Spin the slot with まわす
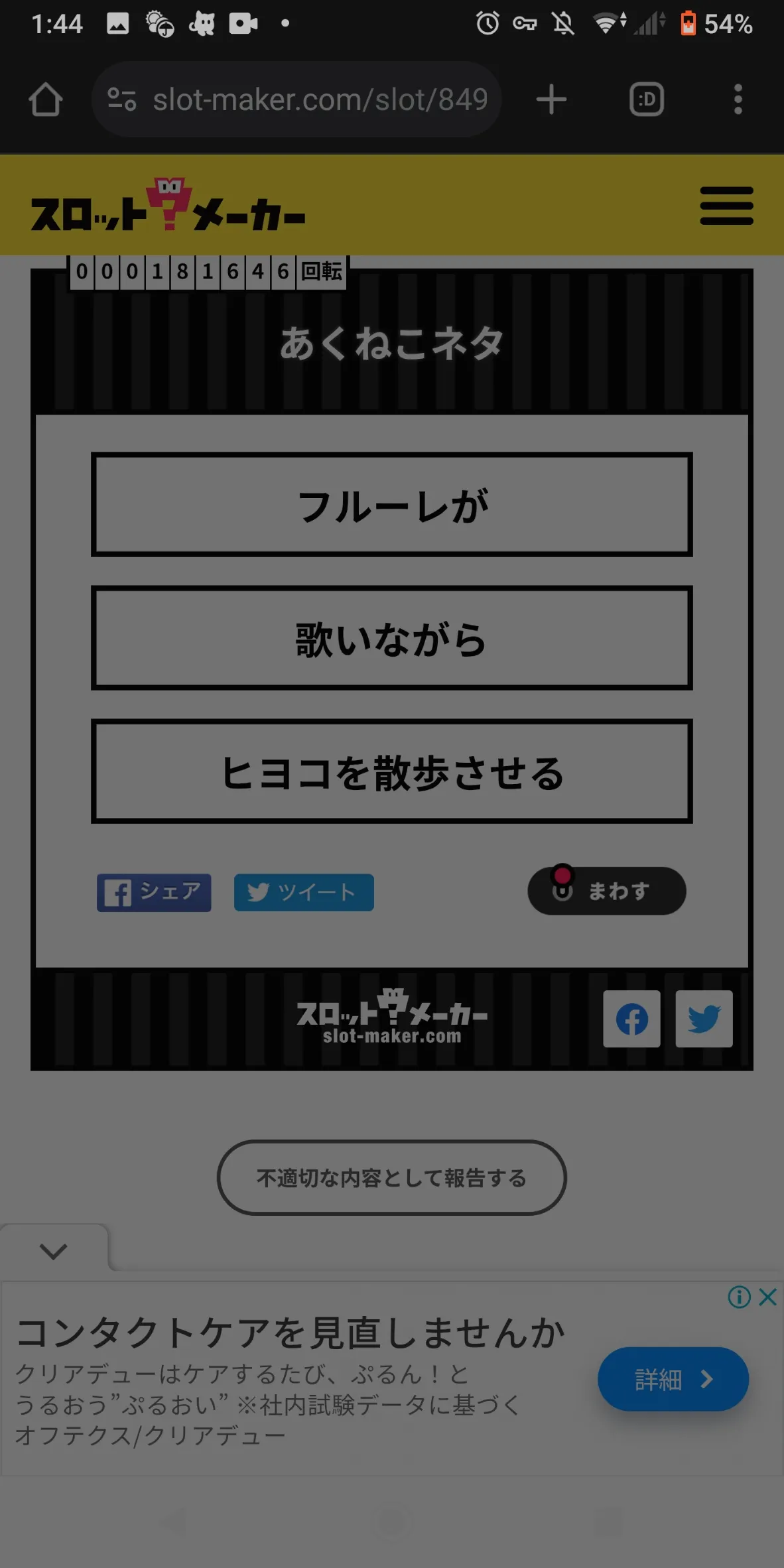 pyautogui.click(x=607, y=891)
